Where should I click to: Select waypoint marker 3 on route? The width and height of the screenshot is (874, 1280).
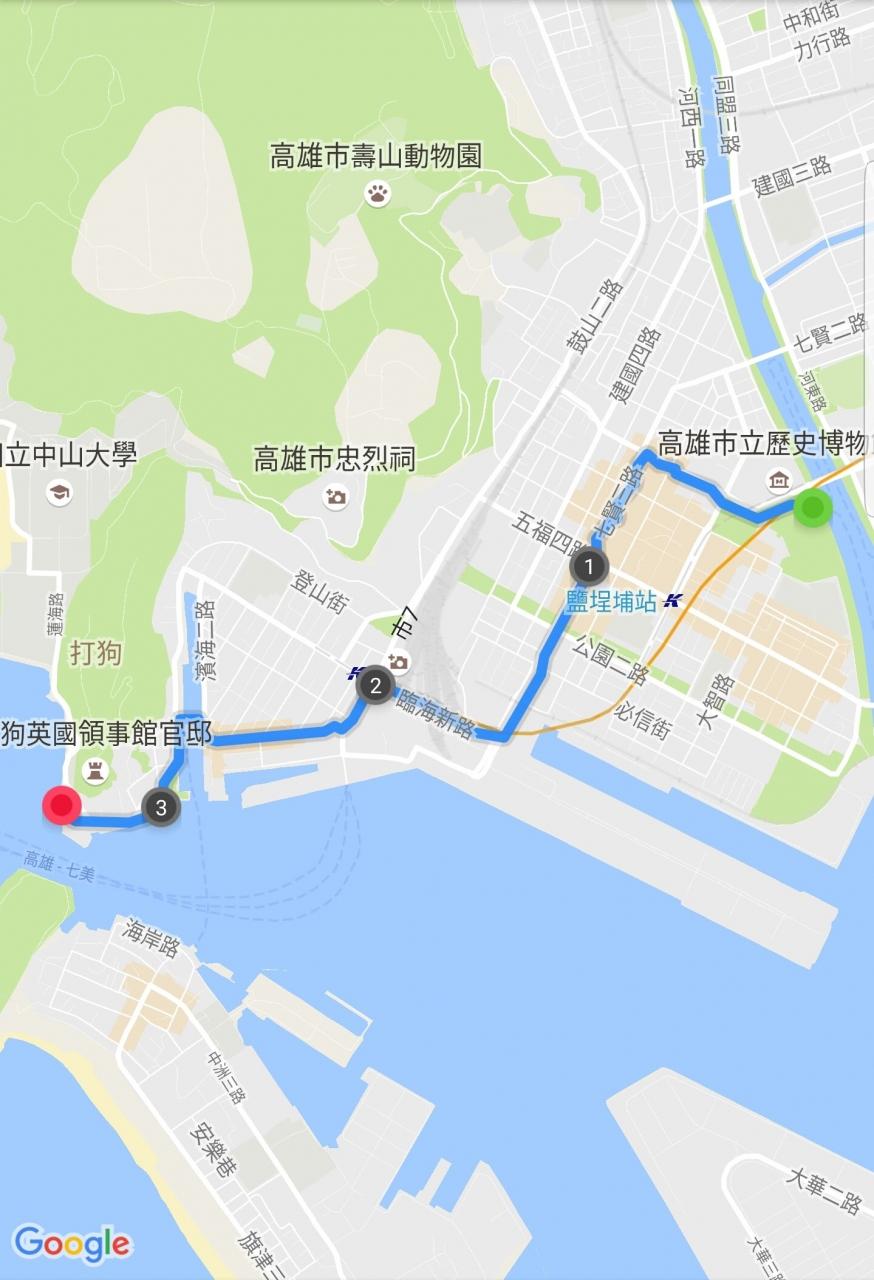(161, 806)
